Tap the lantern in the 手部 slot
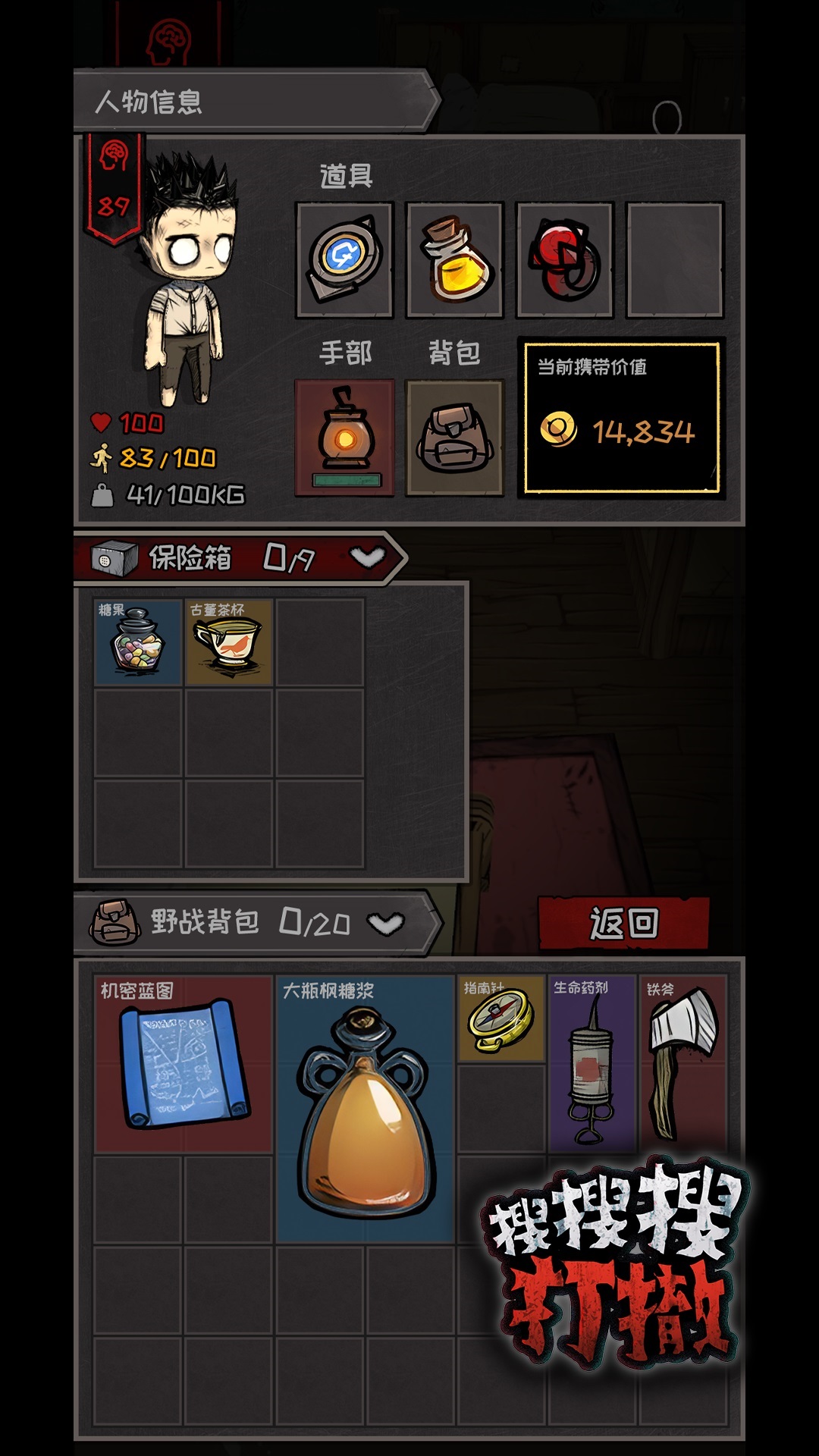Viewport: 819px width, 1456px height. 344,438
